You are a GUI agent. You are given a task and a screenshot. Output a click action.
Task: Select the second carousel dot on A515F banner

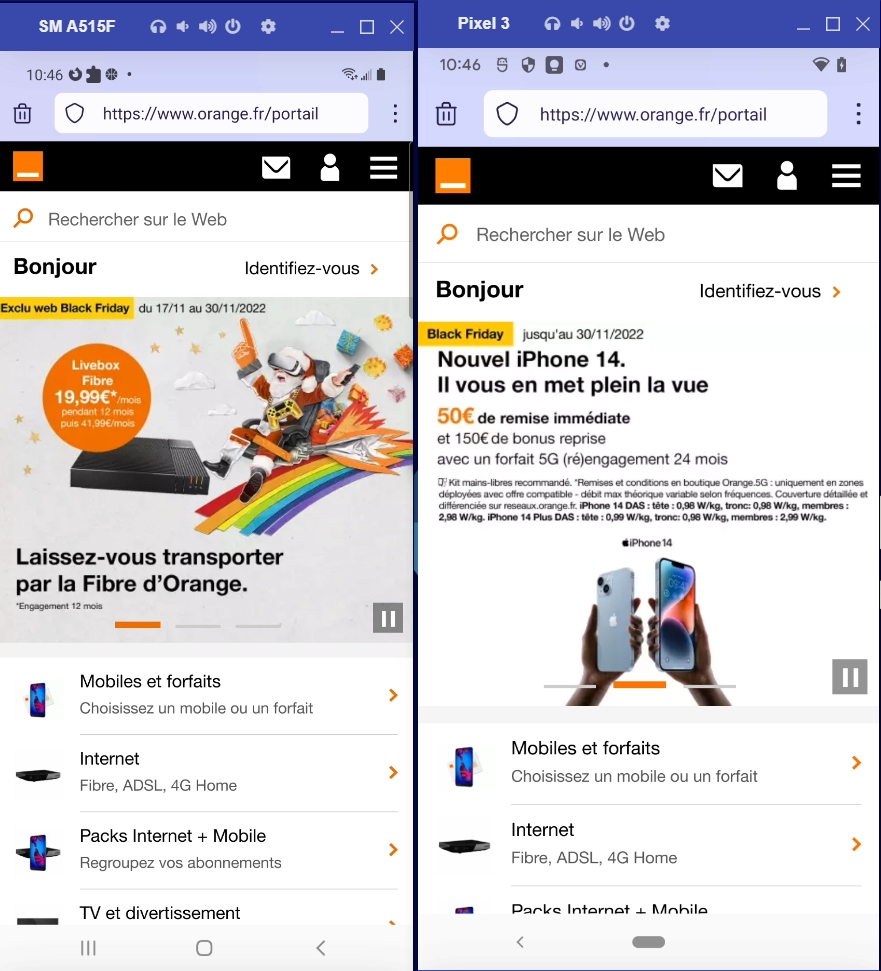(197, 624)
